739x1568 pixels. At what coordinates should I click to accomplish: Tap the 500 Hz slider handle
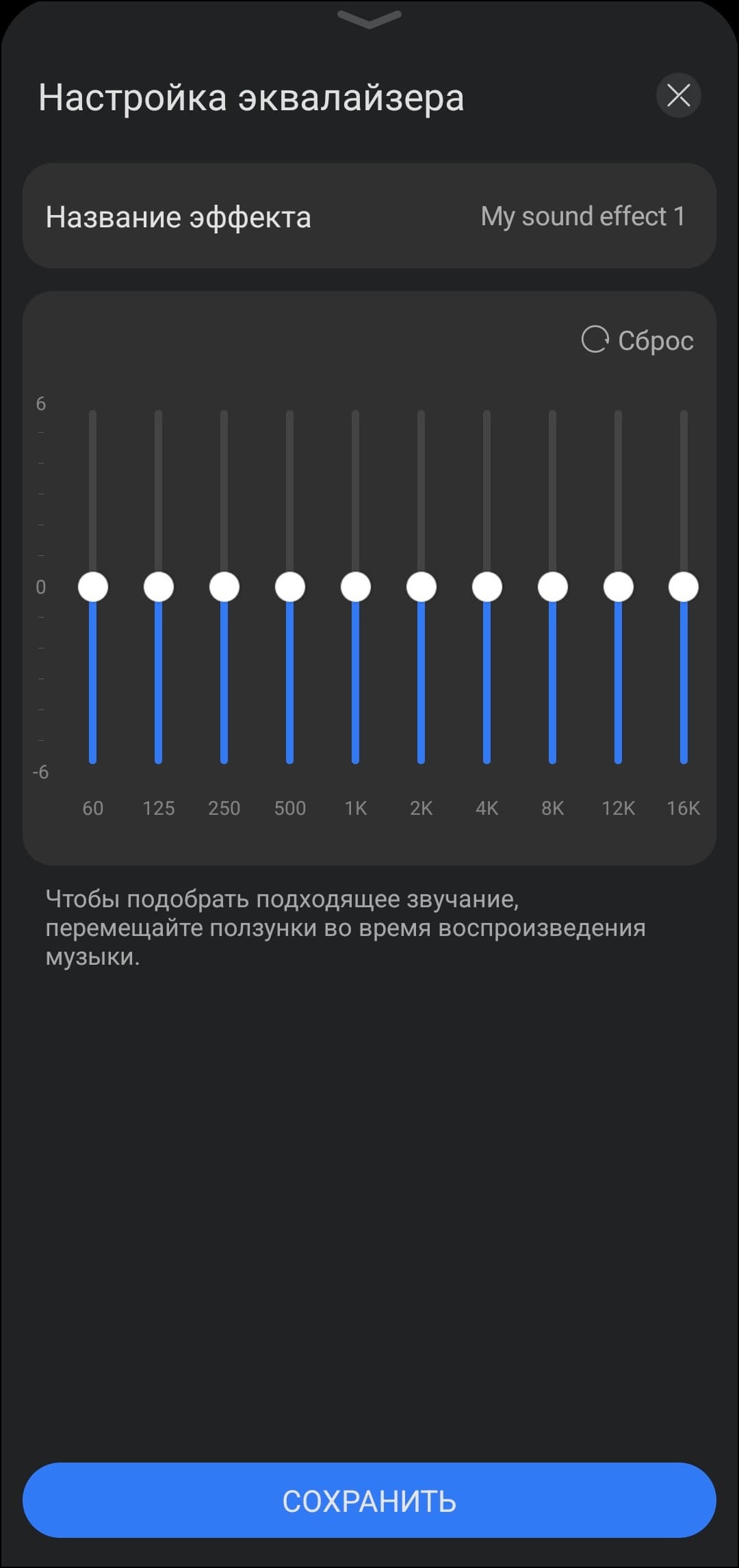tap(290, 587)
